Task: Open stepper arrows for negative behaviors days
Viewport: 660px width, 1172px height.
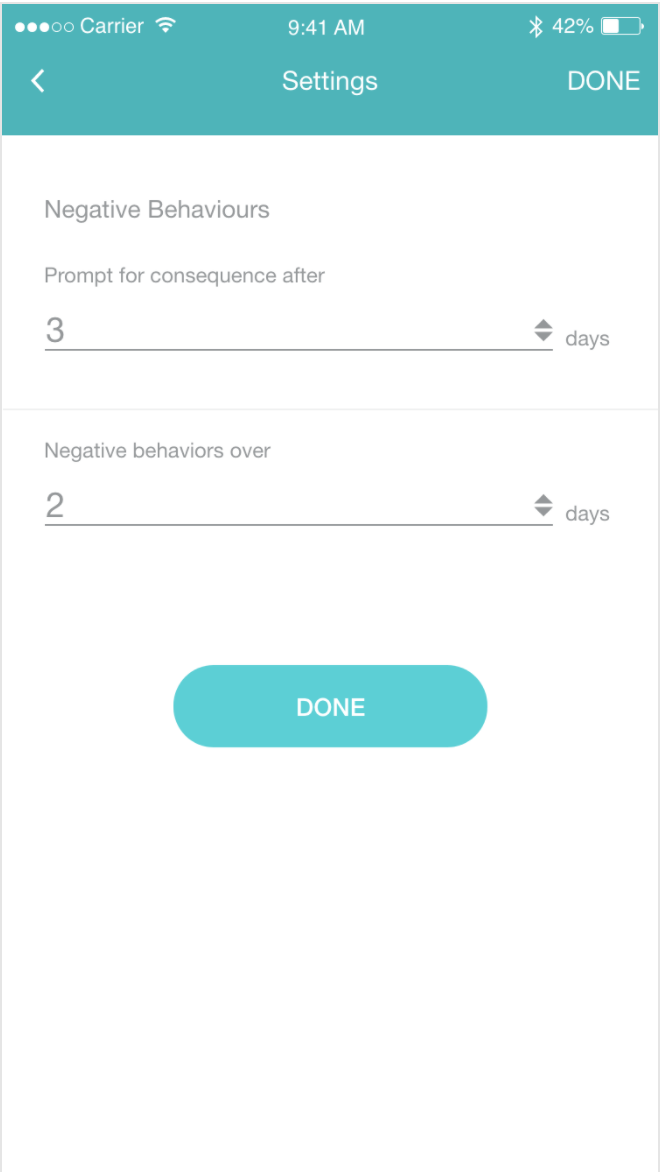Action: [543, 506]
